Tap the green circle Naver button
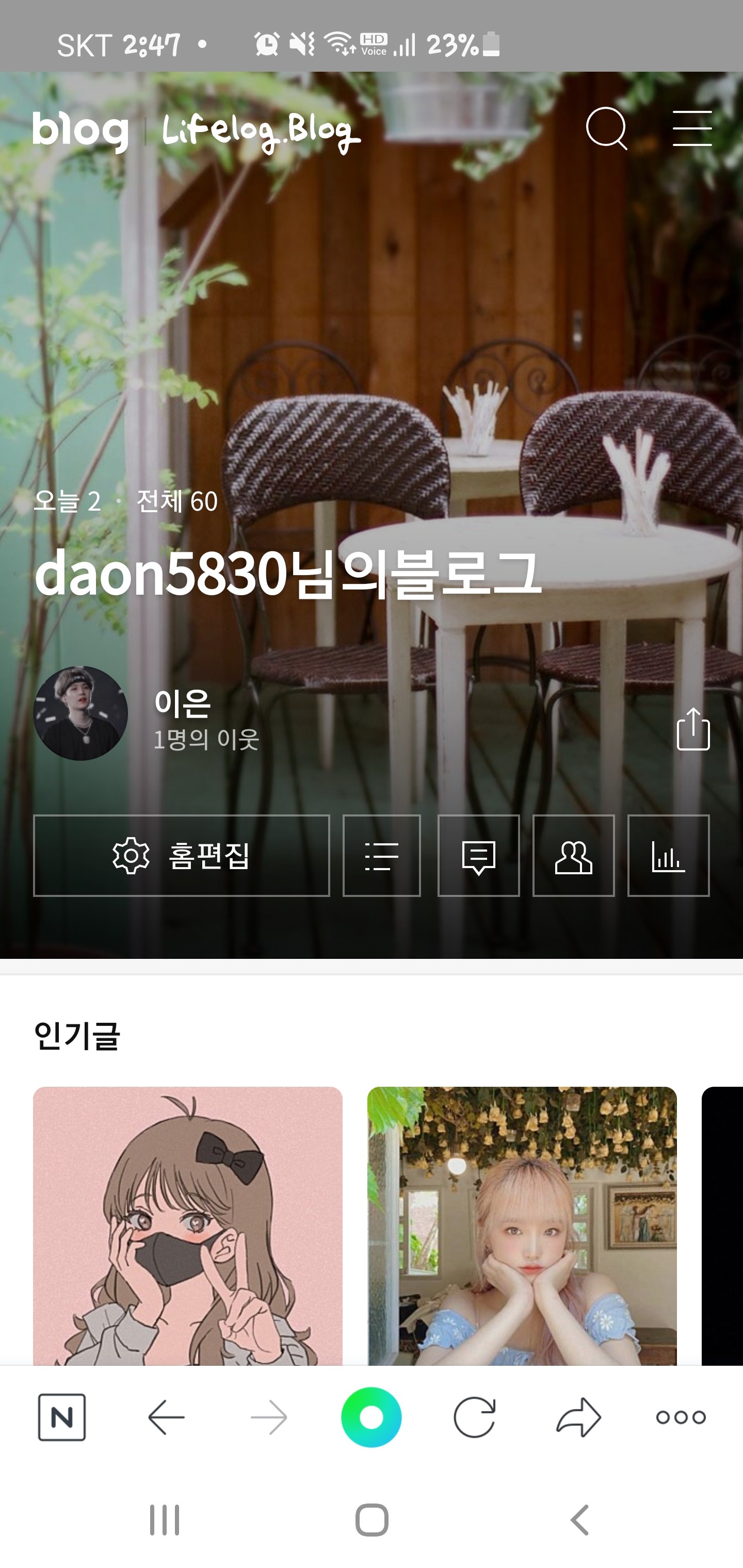This screenshot has height=1568, width=743. [372, 1417]
